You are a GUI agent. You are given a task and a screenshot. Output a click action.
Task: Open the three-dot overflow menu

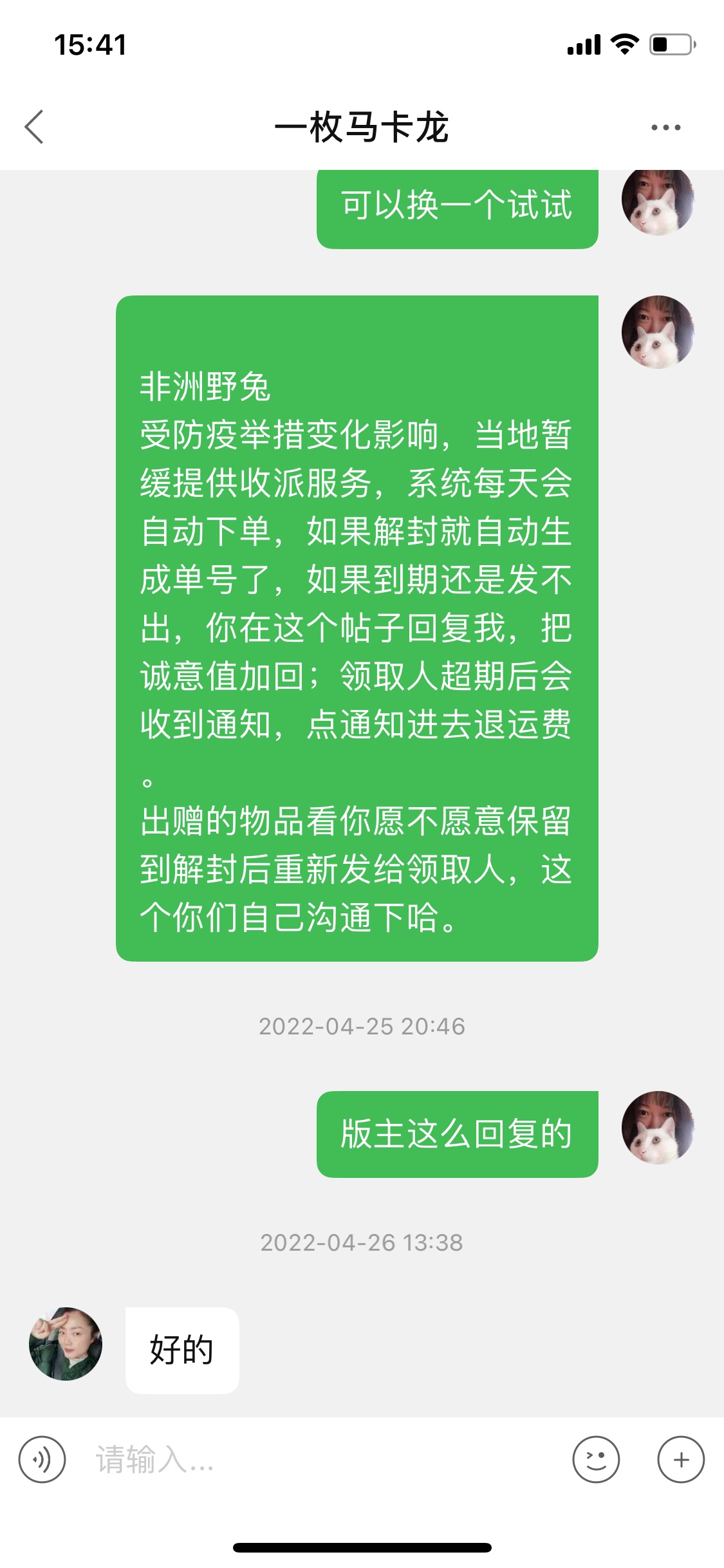(x=665, y=127)
